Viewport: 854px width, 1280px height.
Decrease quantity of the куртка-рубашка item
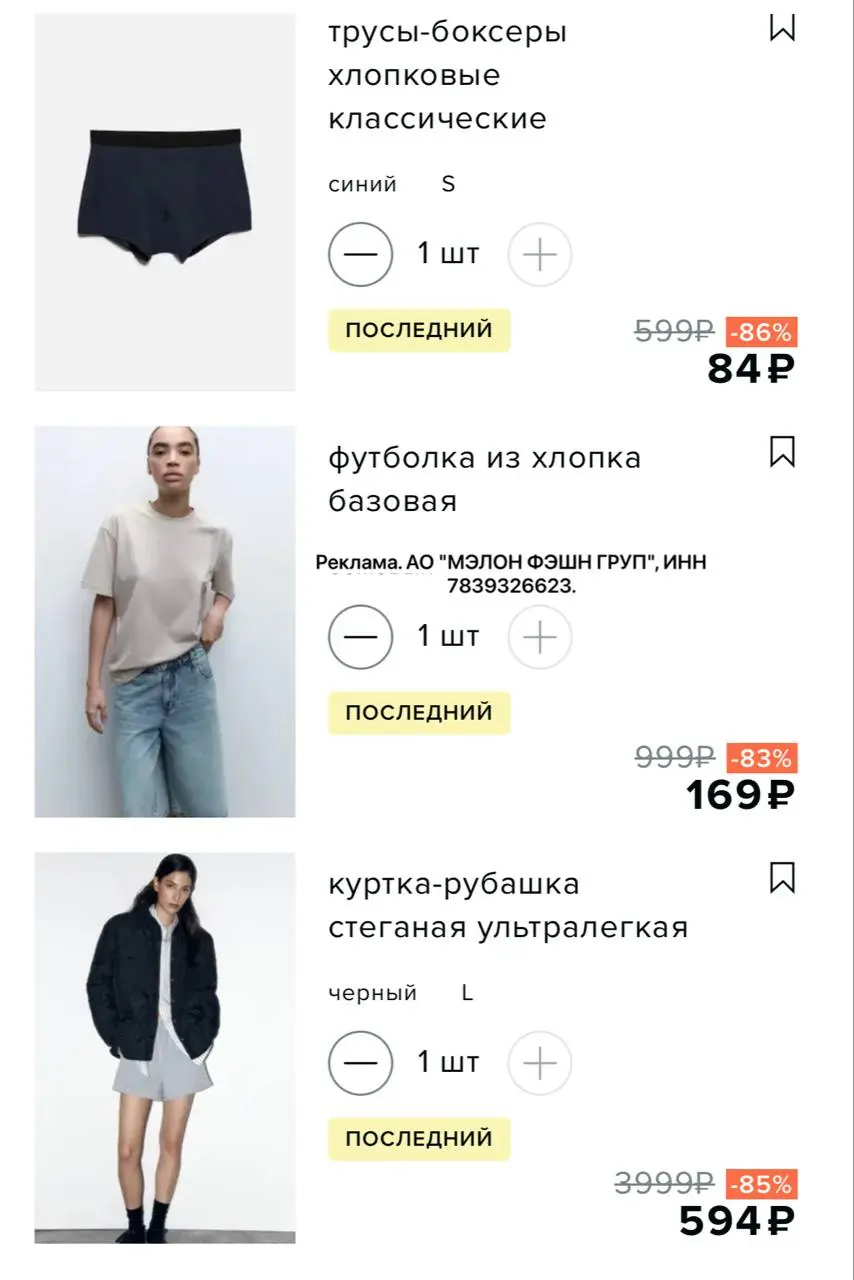(x=360, y=1063)
